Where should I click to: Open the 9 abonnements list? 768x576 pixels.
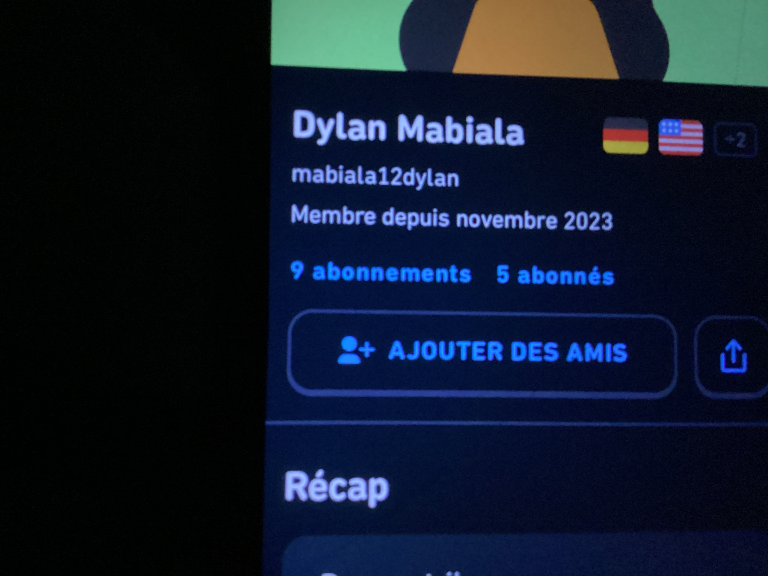point(381,272)
